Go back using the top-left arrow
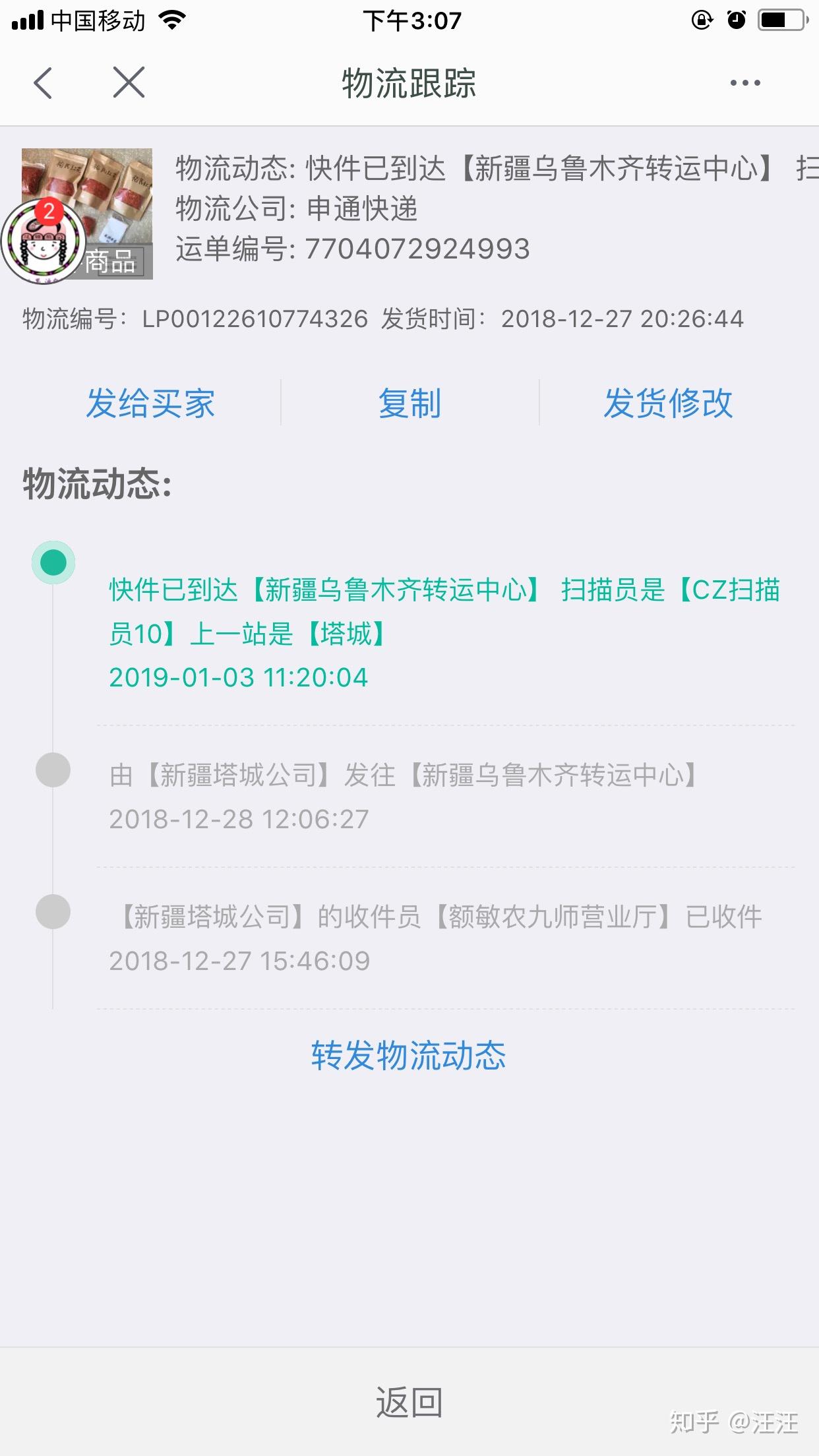 [44, 83]
